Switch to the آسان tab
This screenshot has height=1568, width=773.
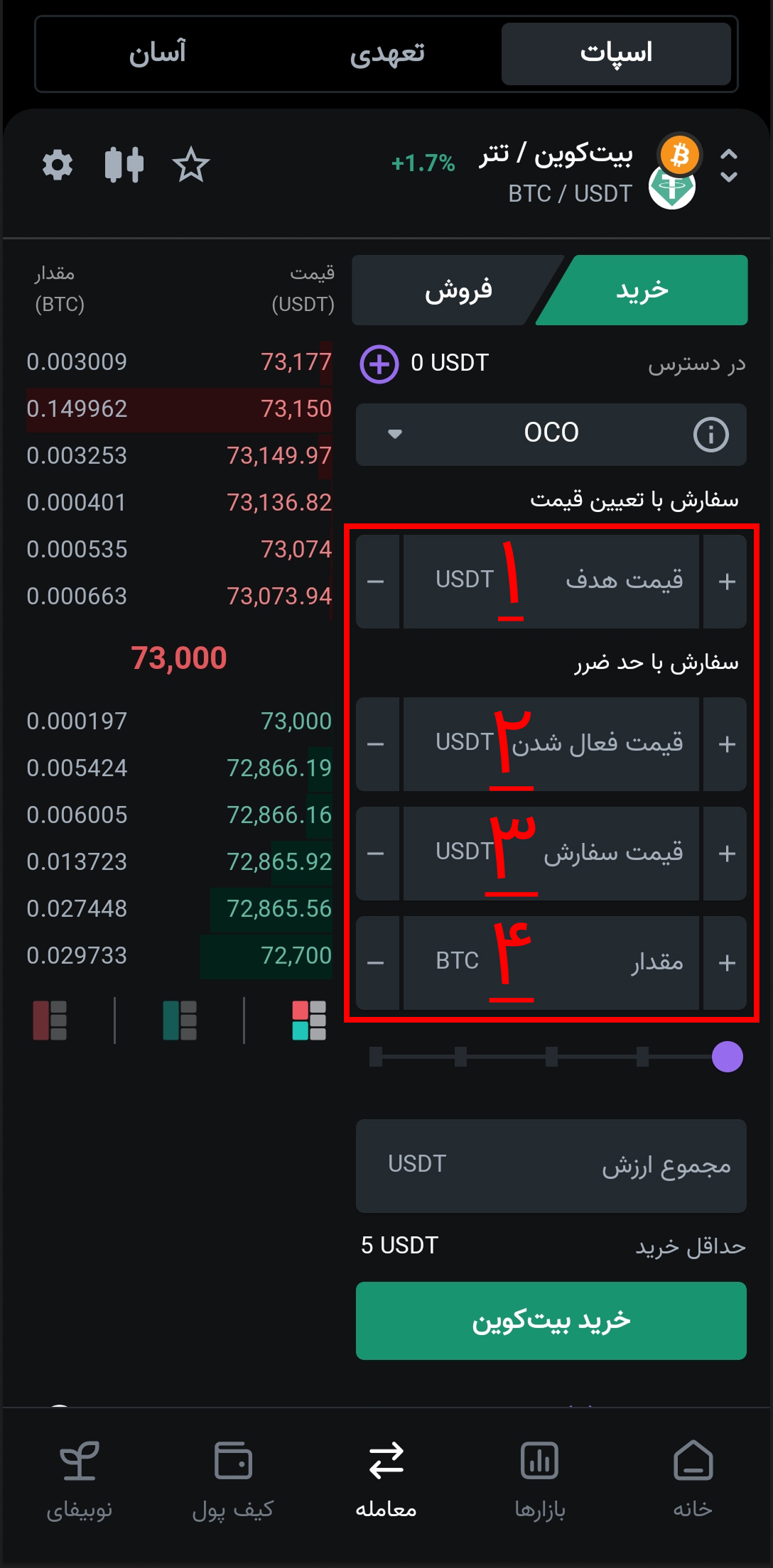click(x=157, y=54)
